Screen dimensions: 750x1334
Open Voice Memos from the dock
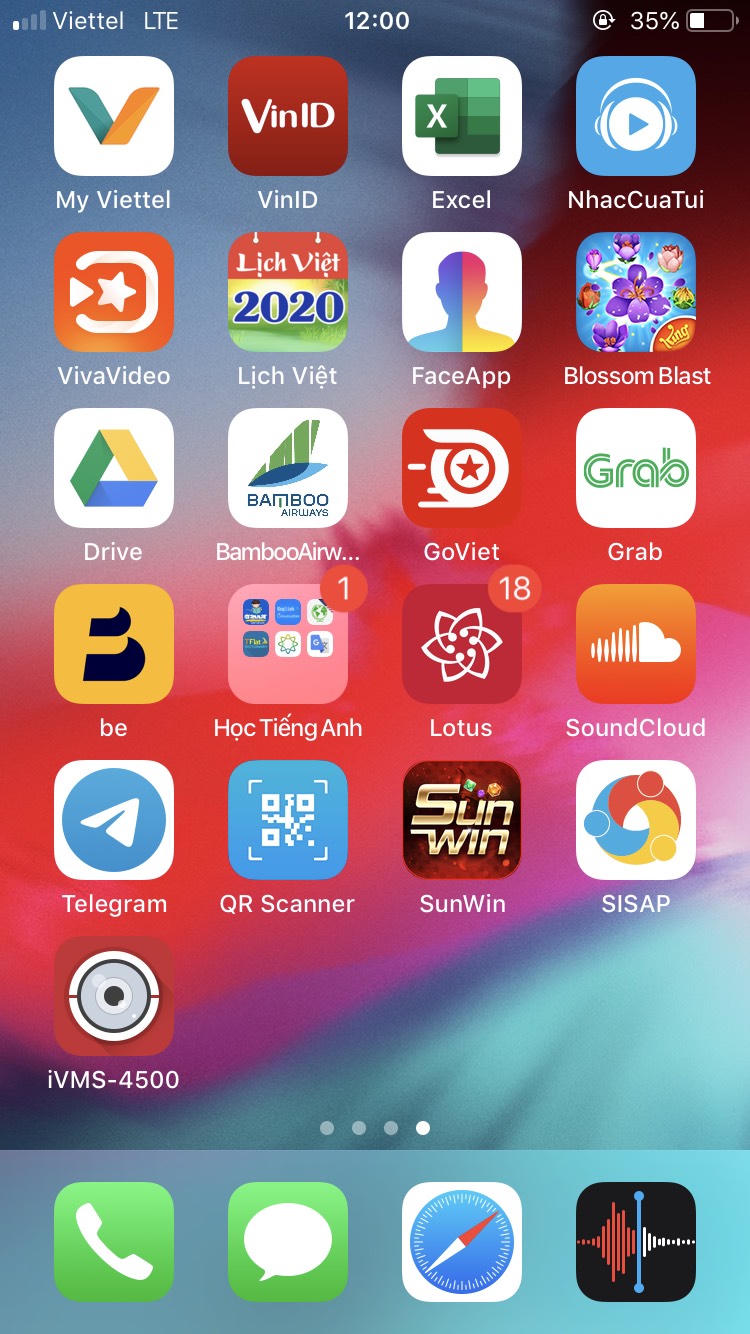point(636,1242)
